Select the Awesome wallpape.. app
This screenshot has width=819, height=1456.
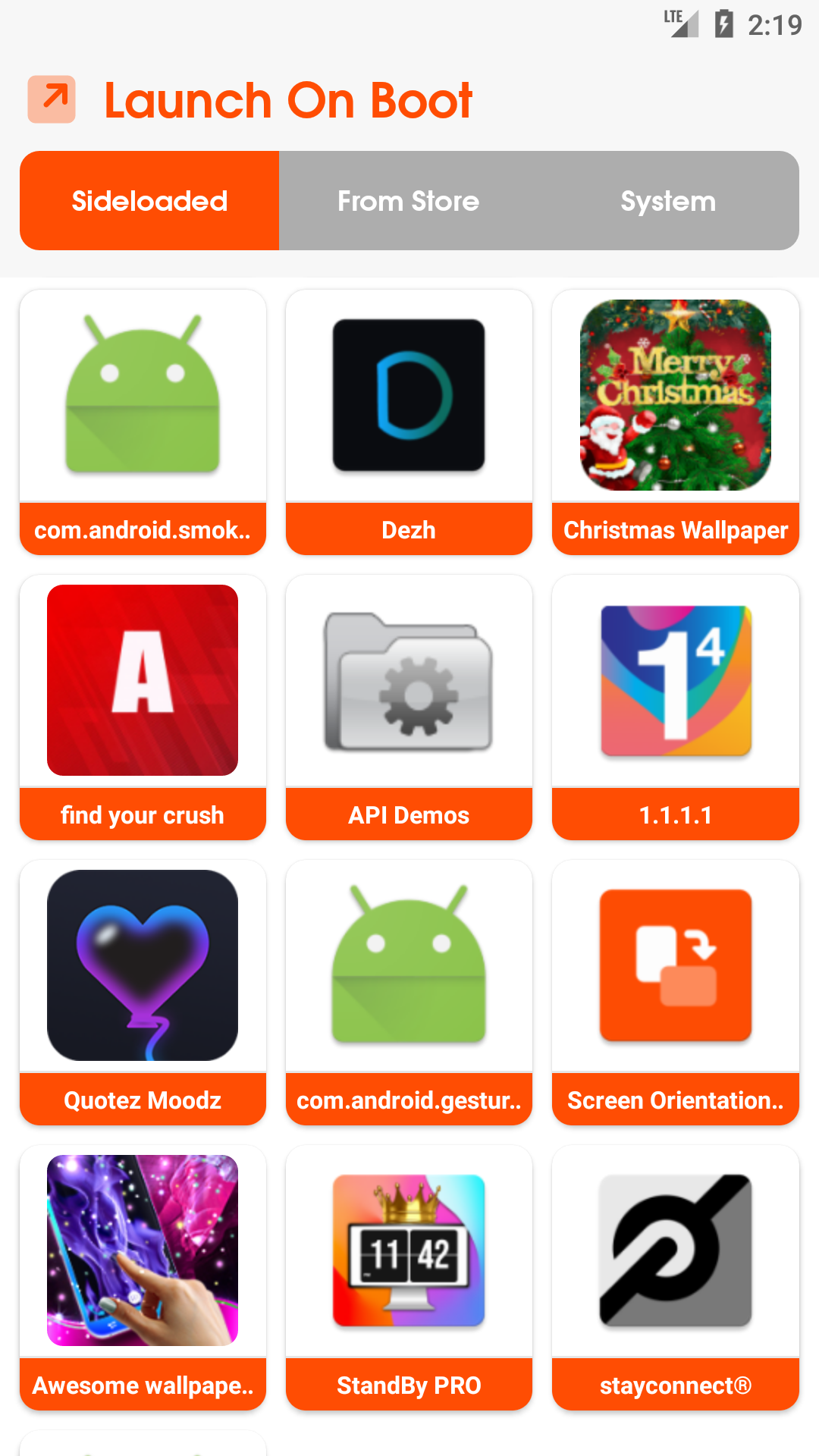tap(143, 1277)
